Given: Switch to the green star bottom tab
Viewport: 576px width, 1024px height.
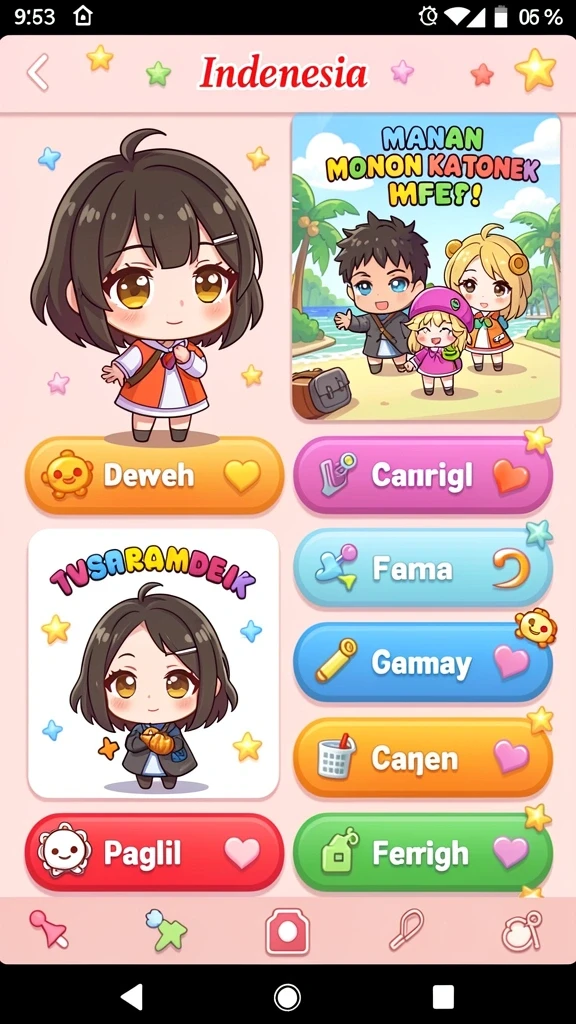Looking at the screenshot, I should (166, 929).
